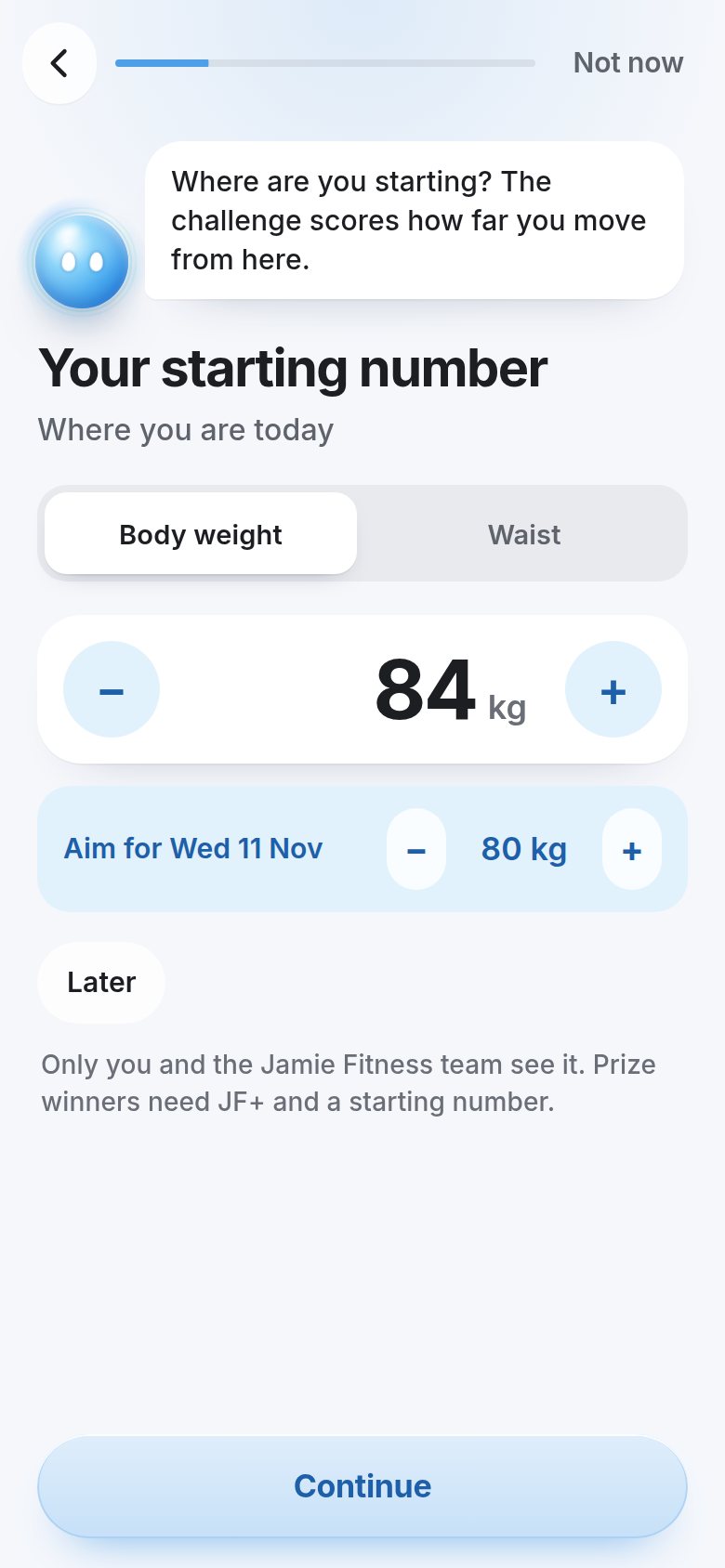Switch to the Waist segment
The image size is (725, 1568).
click(x=524, y=534)
